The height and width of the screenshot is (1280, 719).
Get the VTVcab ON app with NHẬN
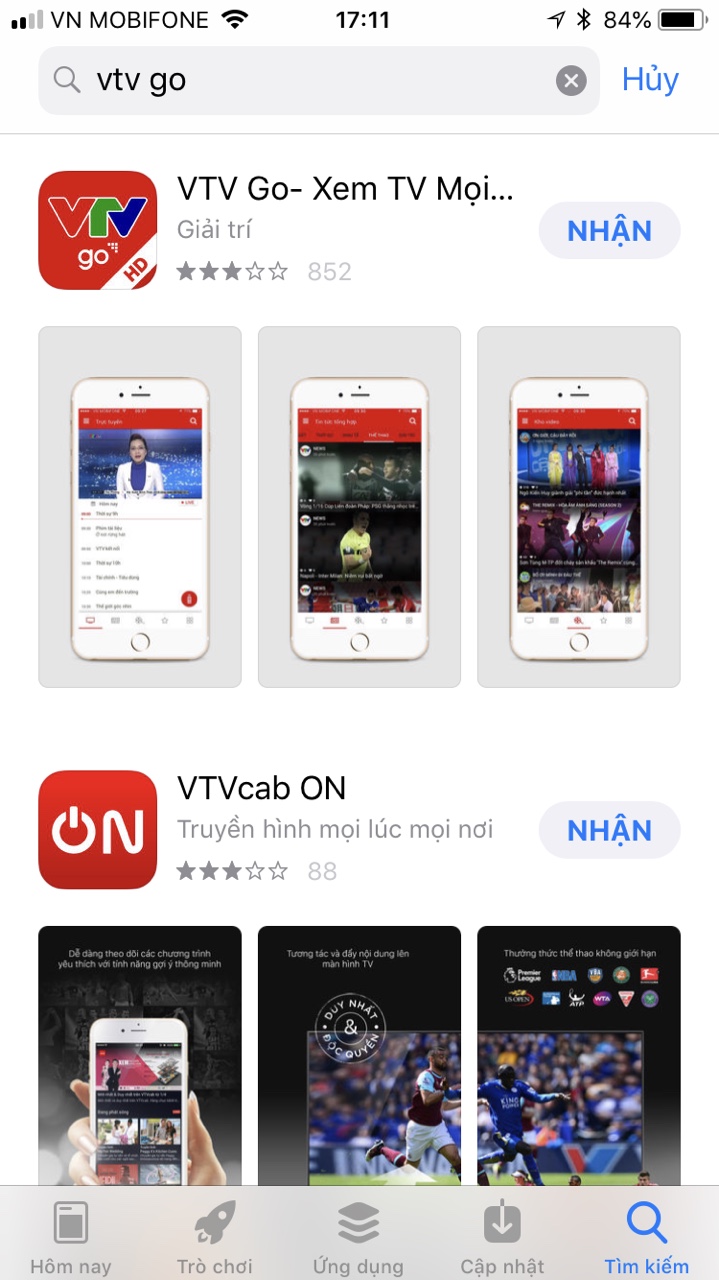[x=609, y=831]
